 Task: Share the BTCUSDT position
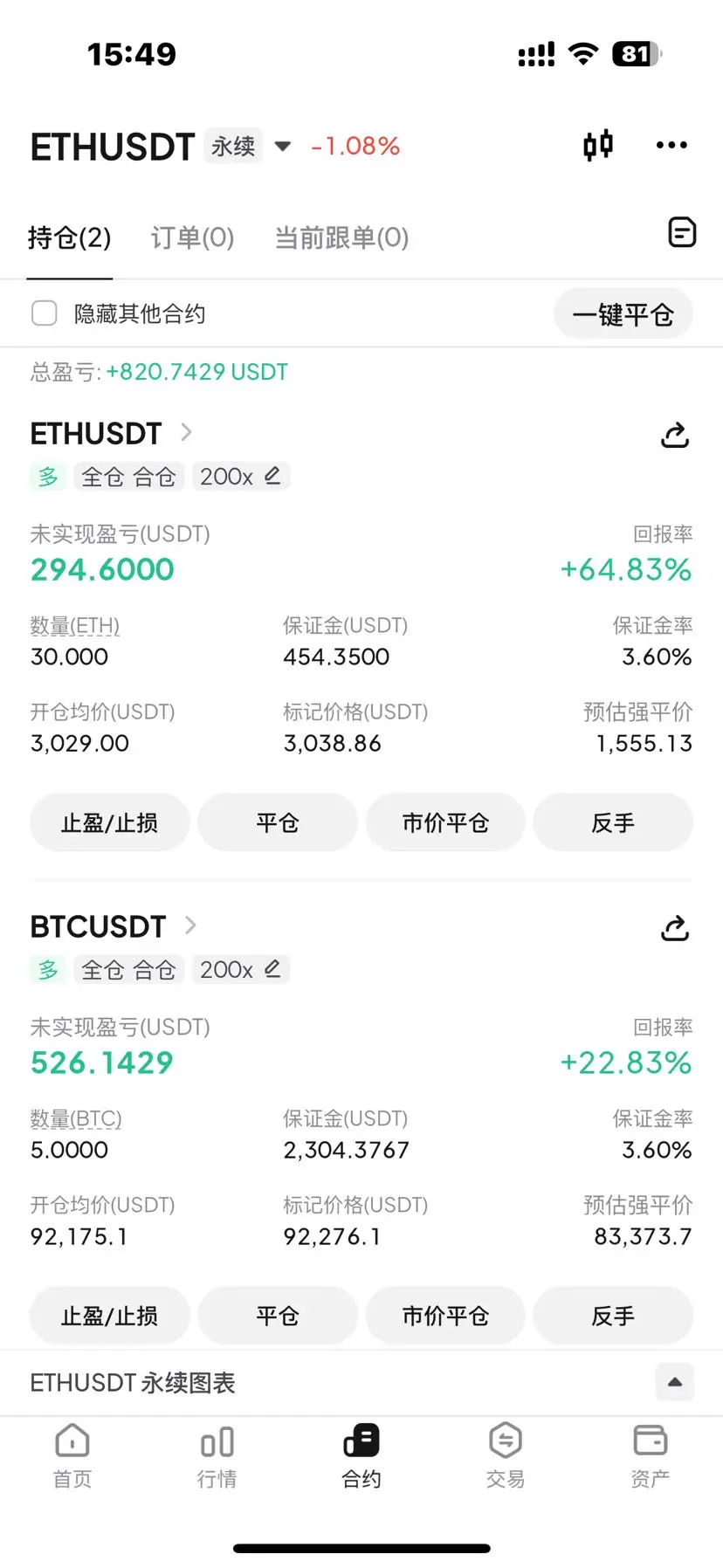(x=675, y=927)
